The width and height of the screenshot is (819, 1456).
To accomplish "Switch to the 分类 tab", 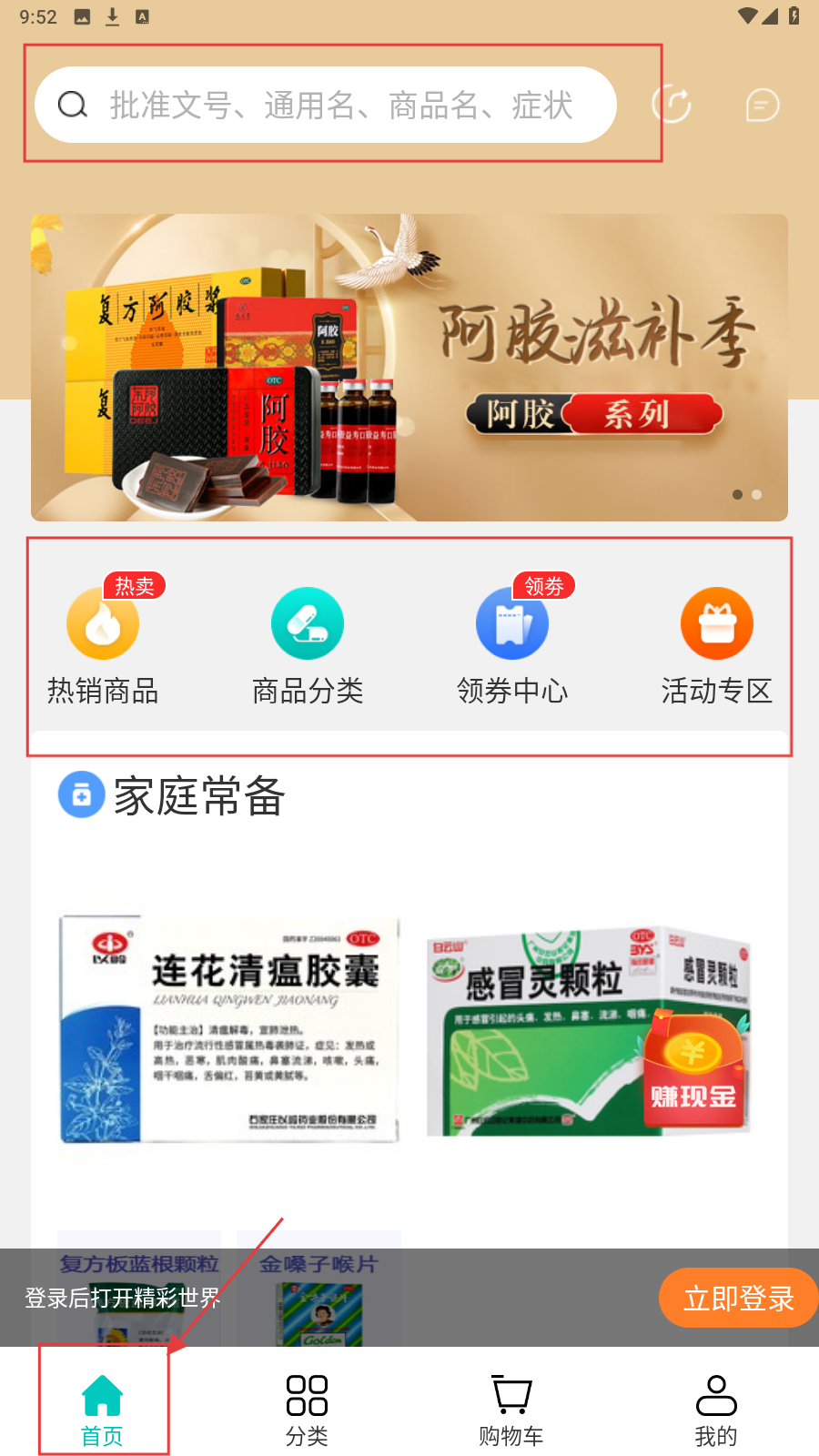I will [307, 1409].
